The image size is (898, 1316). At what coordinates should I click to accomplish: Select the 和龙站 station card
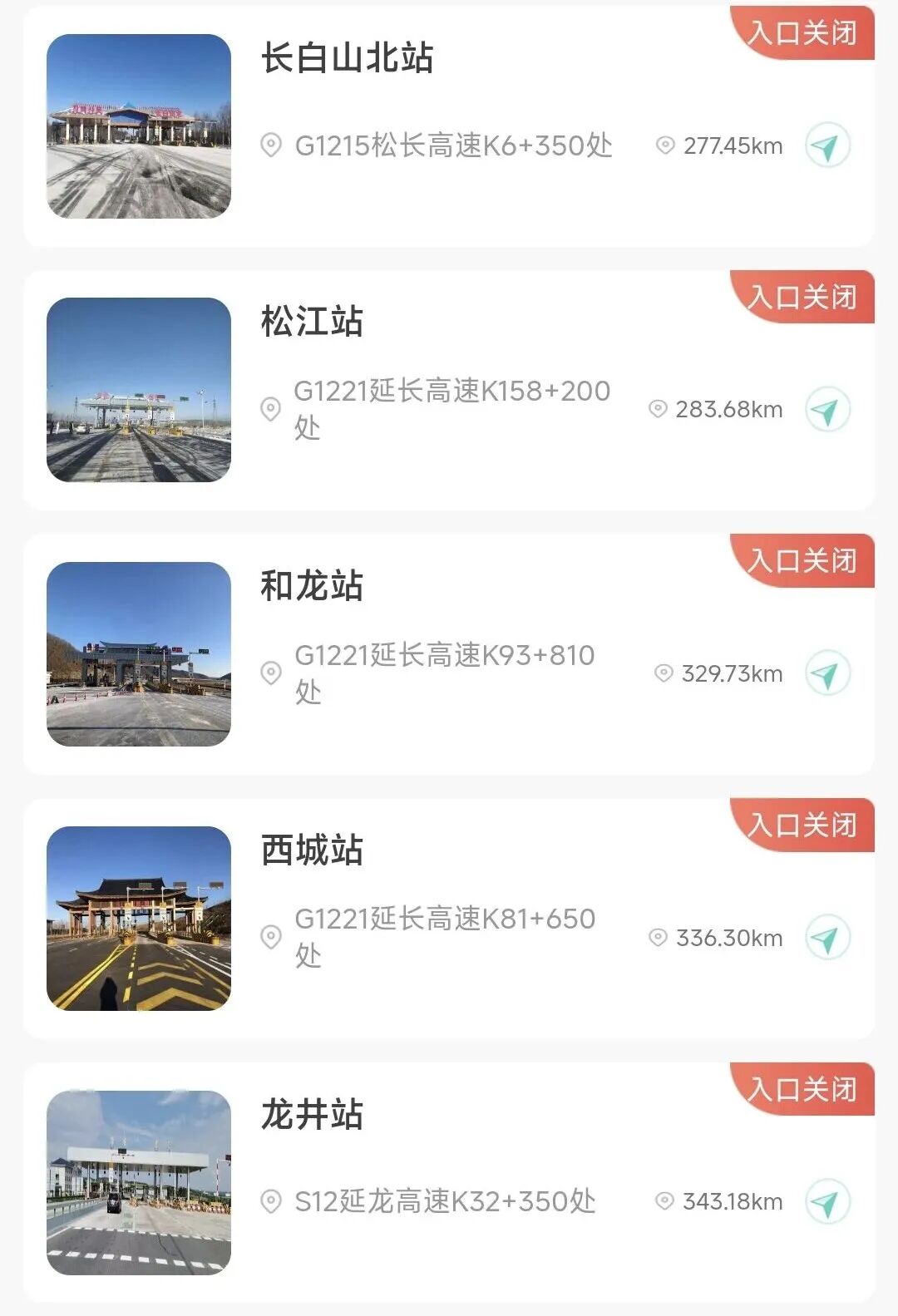(313, 586)
